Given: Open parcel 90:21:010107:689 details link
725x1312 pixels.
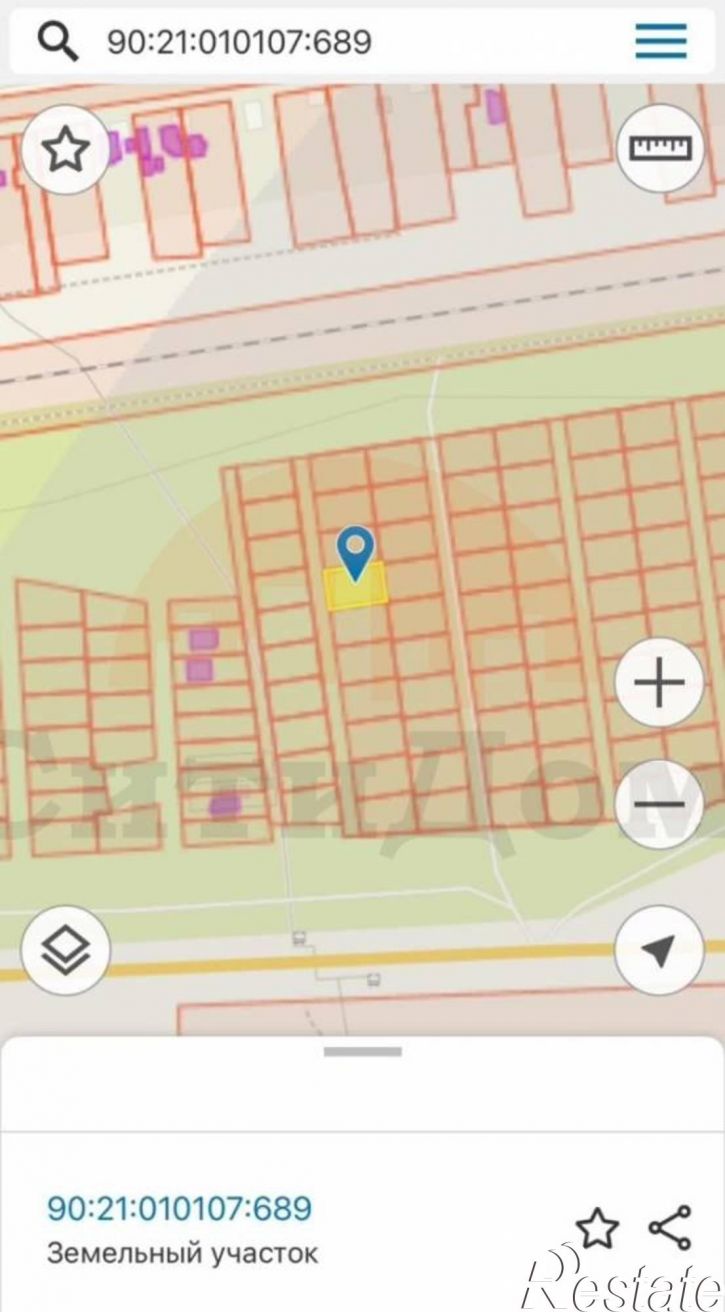Looking at the screenshot, I should pos(179,1208).
